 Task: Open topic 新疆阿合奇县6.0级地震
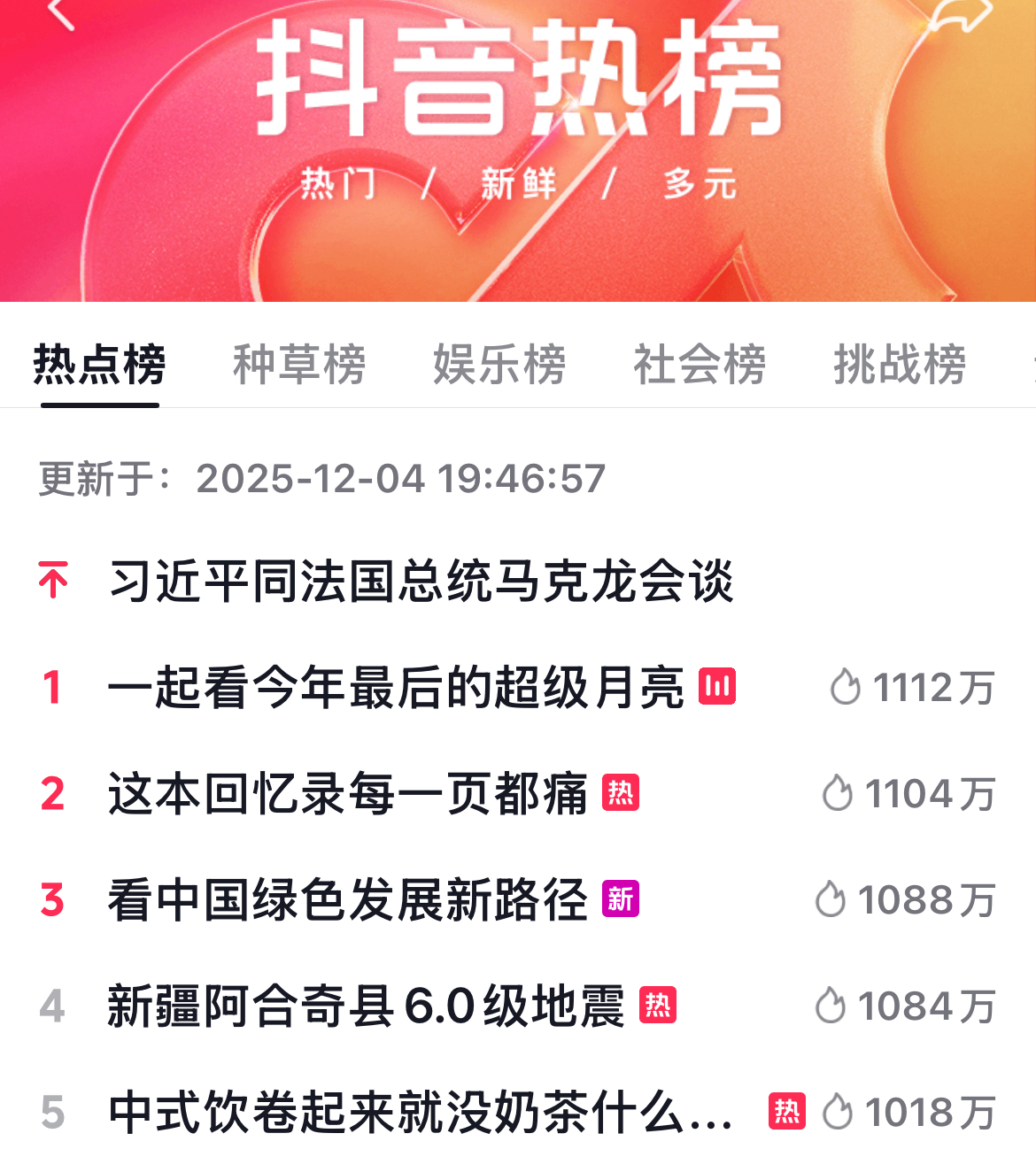point(366,1006)
